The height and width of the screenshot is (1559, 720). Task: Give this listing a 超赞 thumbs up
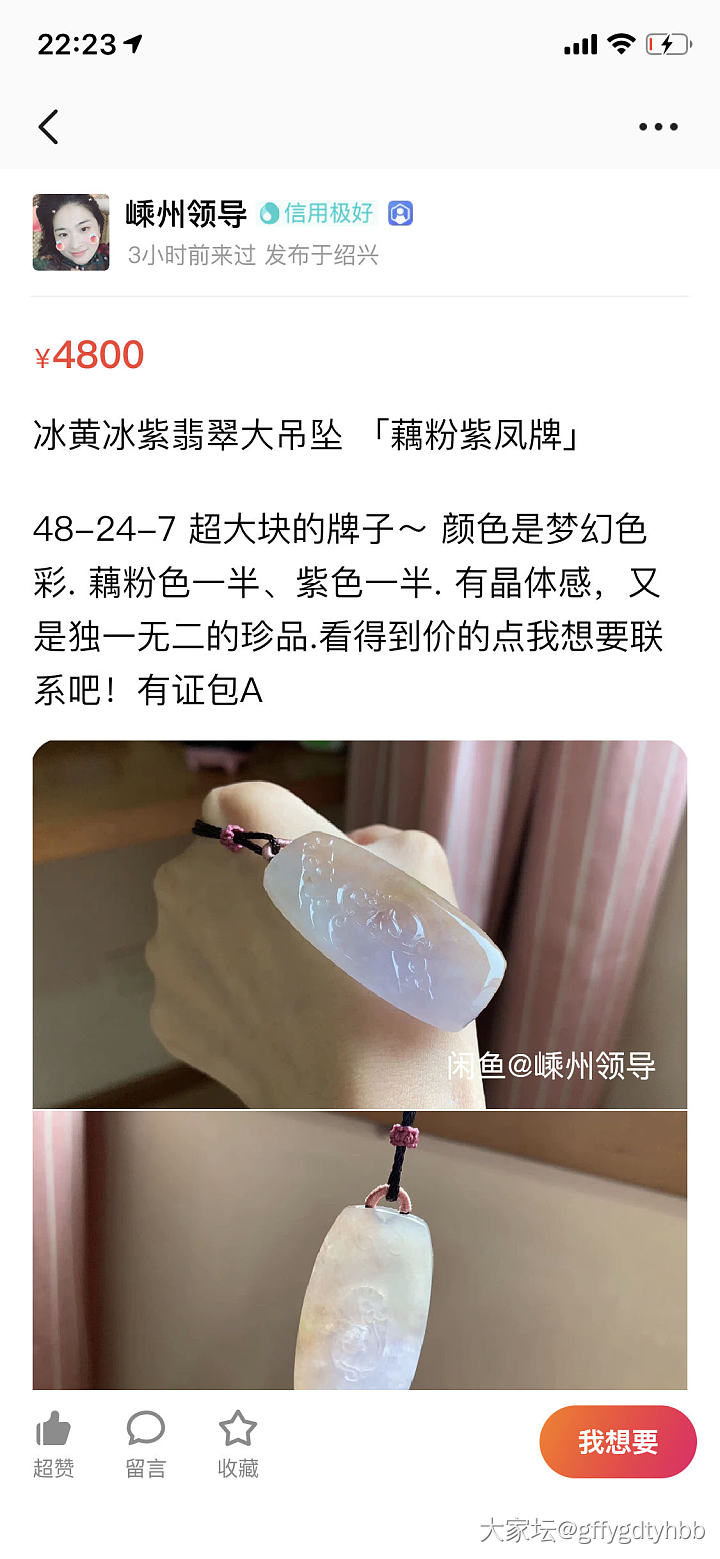54,1444
